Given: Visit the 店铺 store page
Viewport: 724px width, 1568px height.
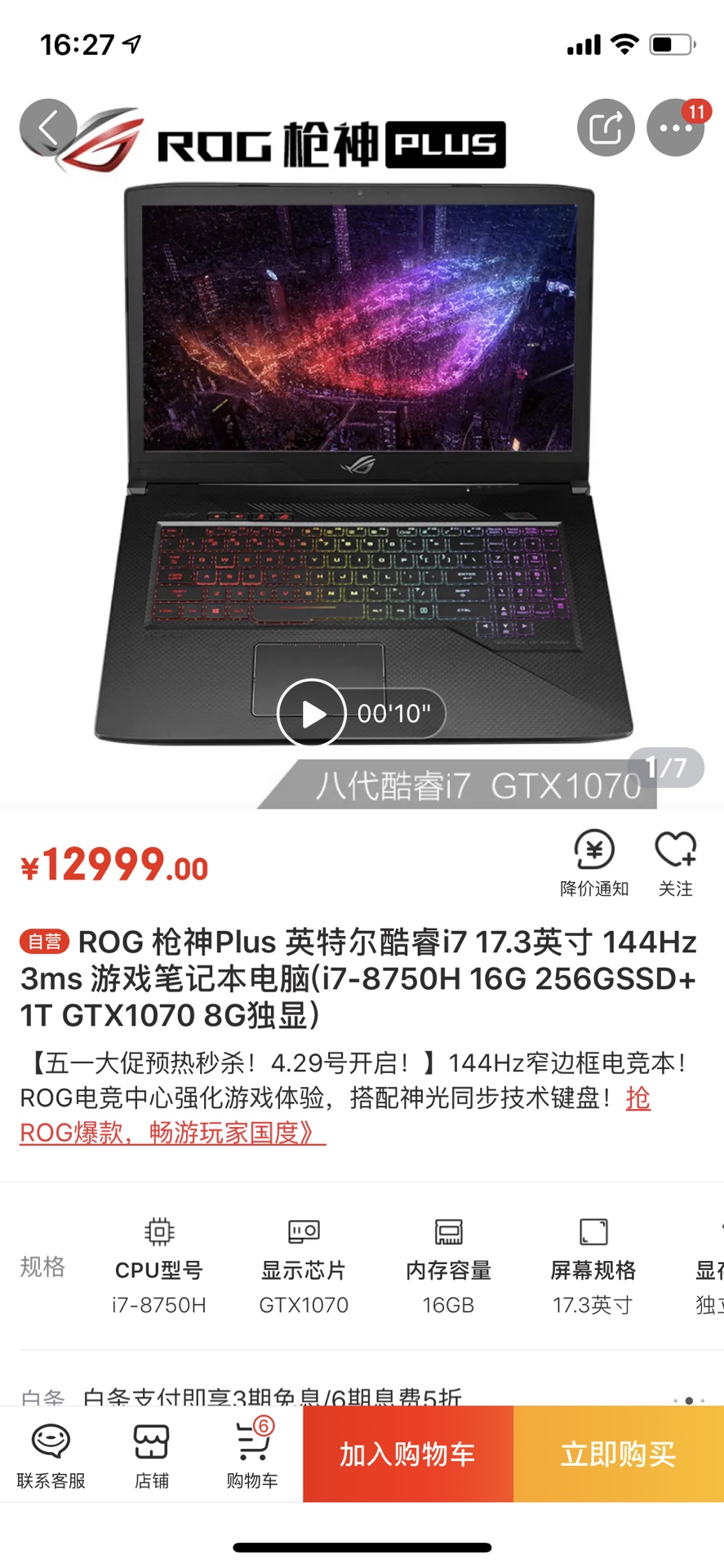Looking at the screenshot, I should point(152,1455).
